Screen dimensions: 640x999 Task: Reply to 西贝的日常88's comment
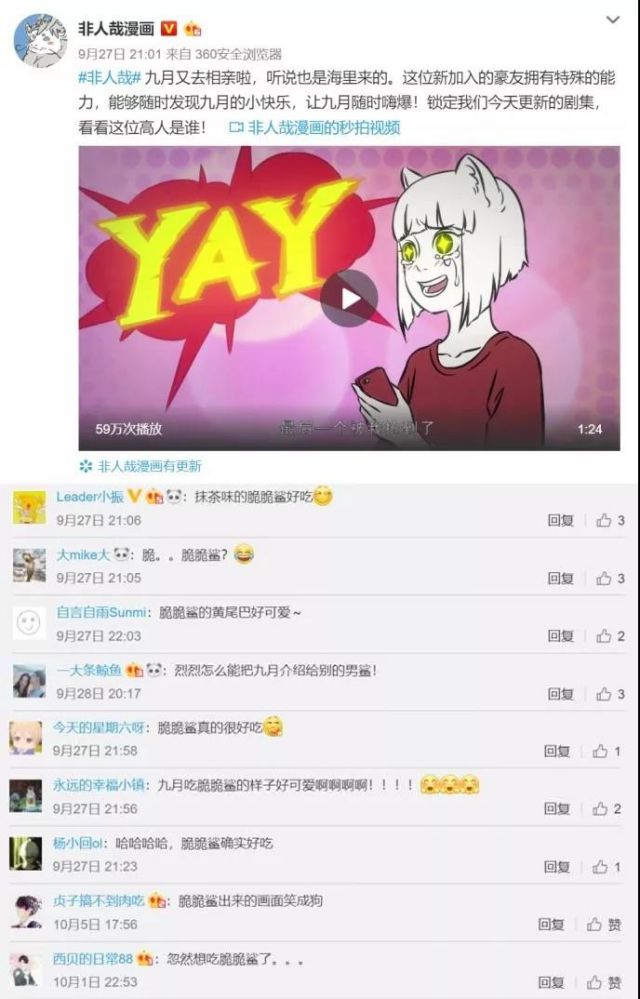point(551,982)
